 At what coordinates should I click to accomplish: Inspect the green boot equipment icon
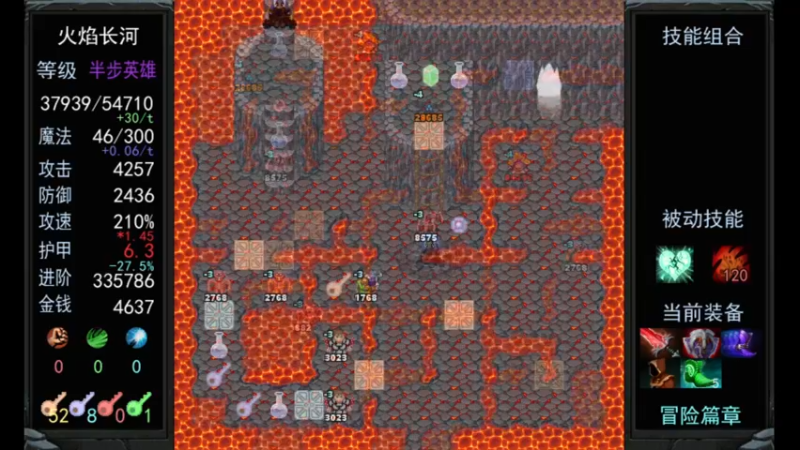click(702, 374)
